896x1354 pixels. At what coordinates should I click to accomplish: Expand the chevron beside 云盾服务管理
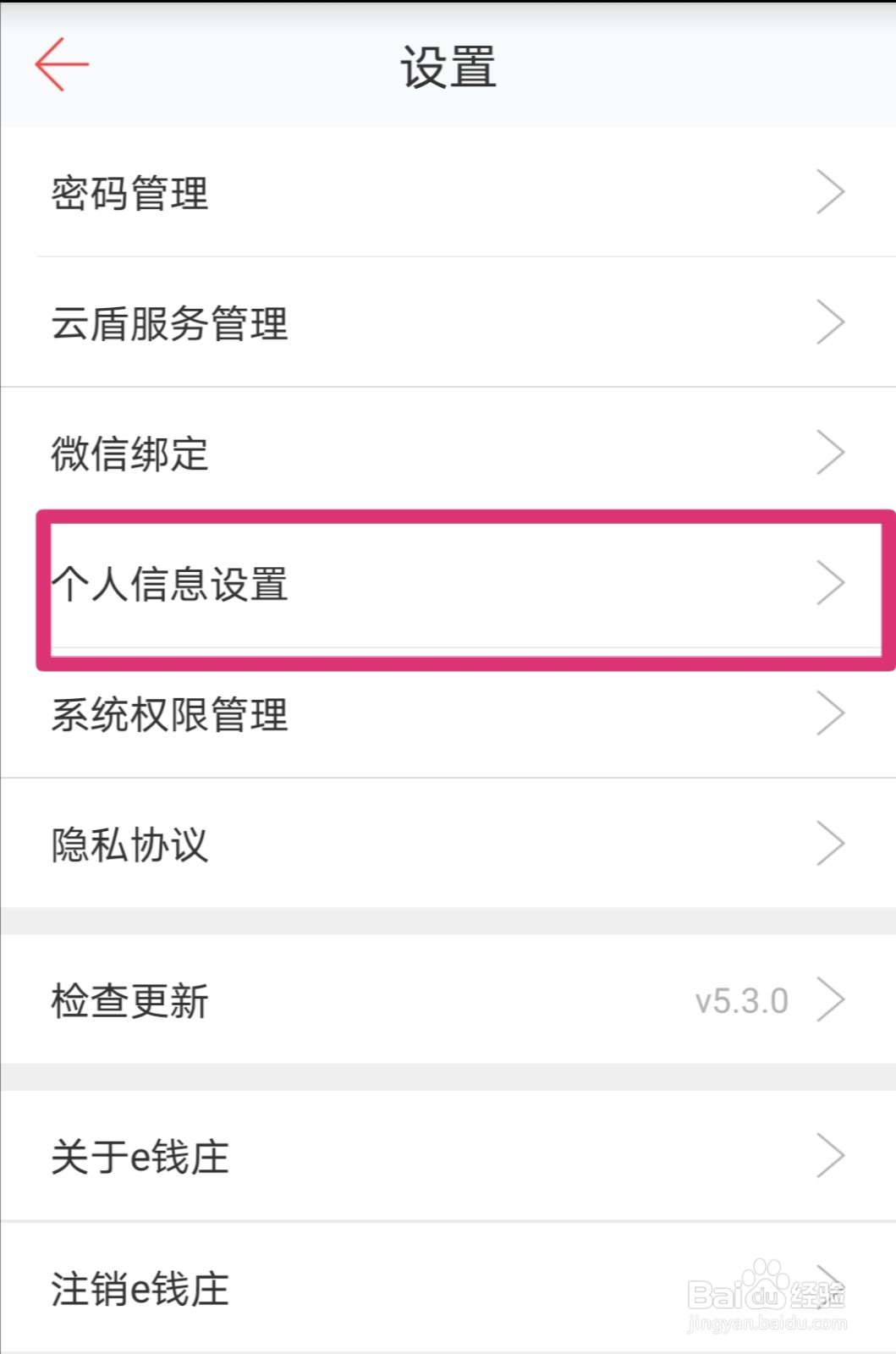[830, 322]
